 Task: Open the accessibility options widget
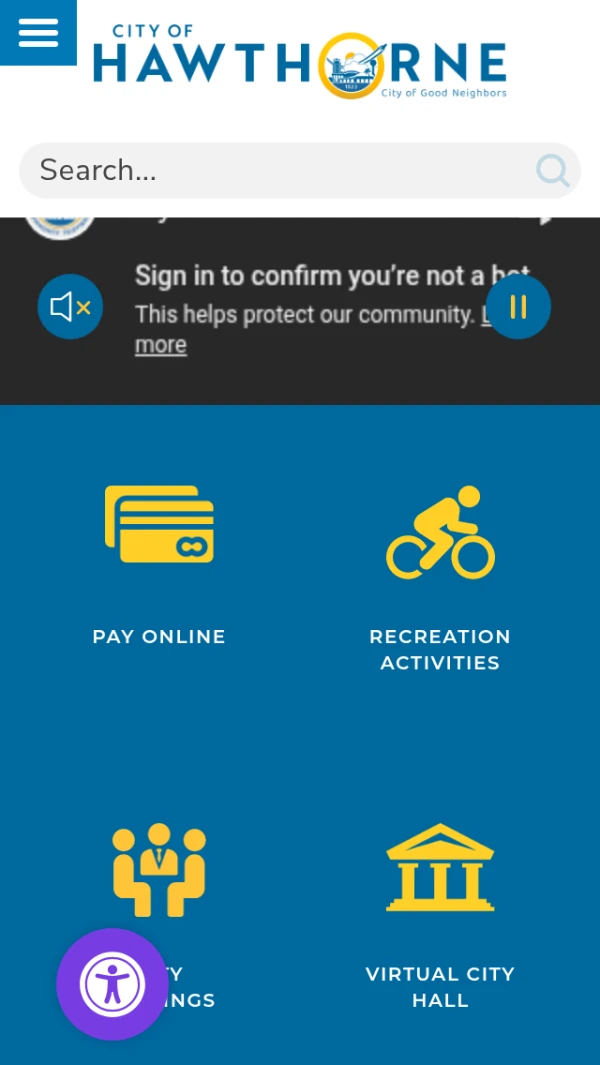pos(112,984)
